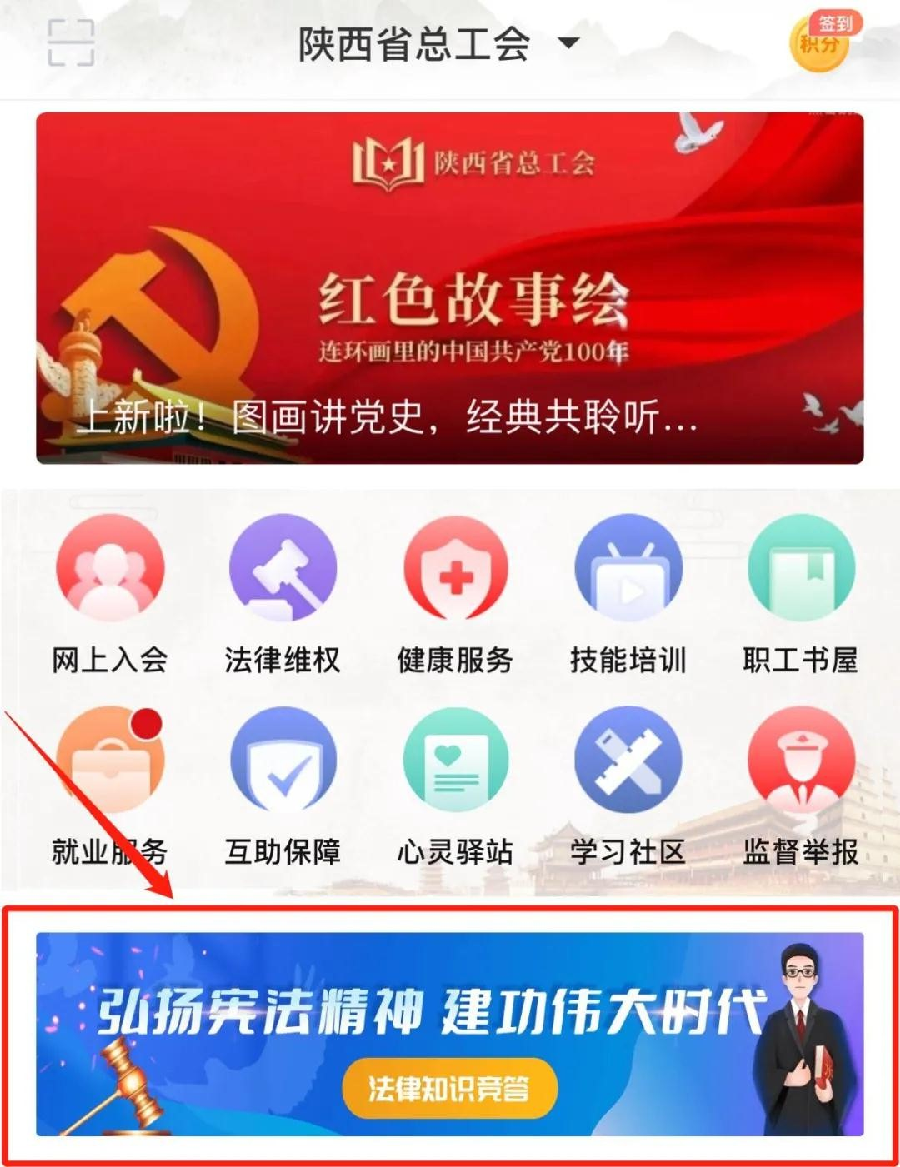Open the 红色故事绘 banner
Image resolution: width=900 pixels, height=1167 pixels.
pyautogui.click(x=450, y=288)
